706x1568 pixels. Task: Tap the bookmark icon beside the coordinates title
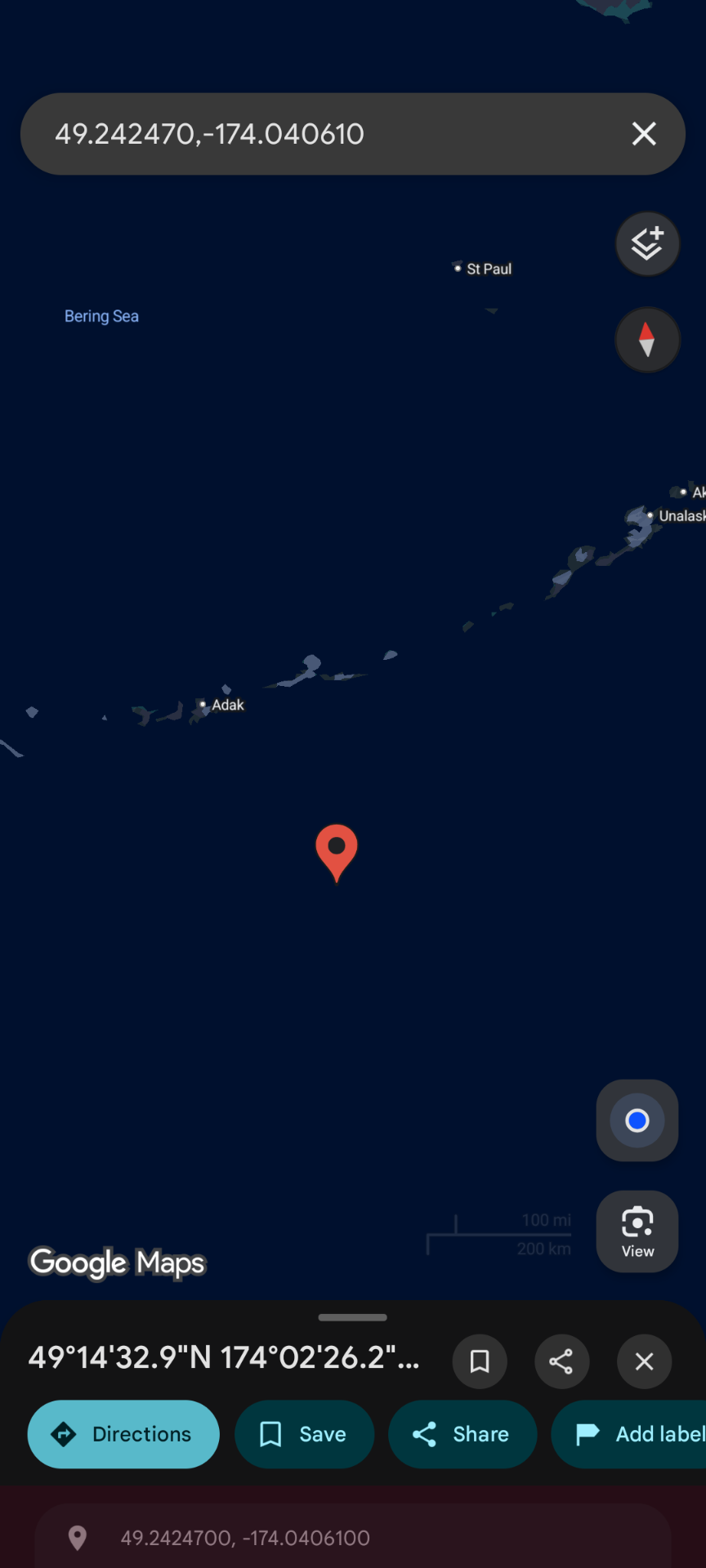pos(480,1361)
